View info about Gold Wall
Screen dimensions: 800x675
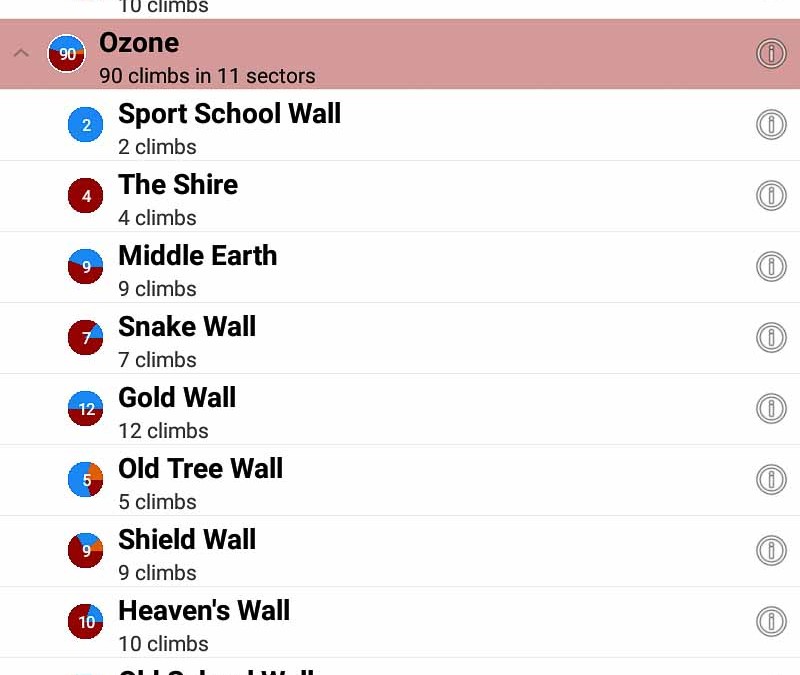point(770,409)
